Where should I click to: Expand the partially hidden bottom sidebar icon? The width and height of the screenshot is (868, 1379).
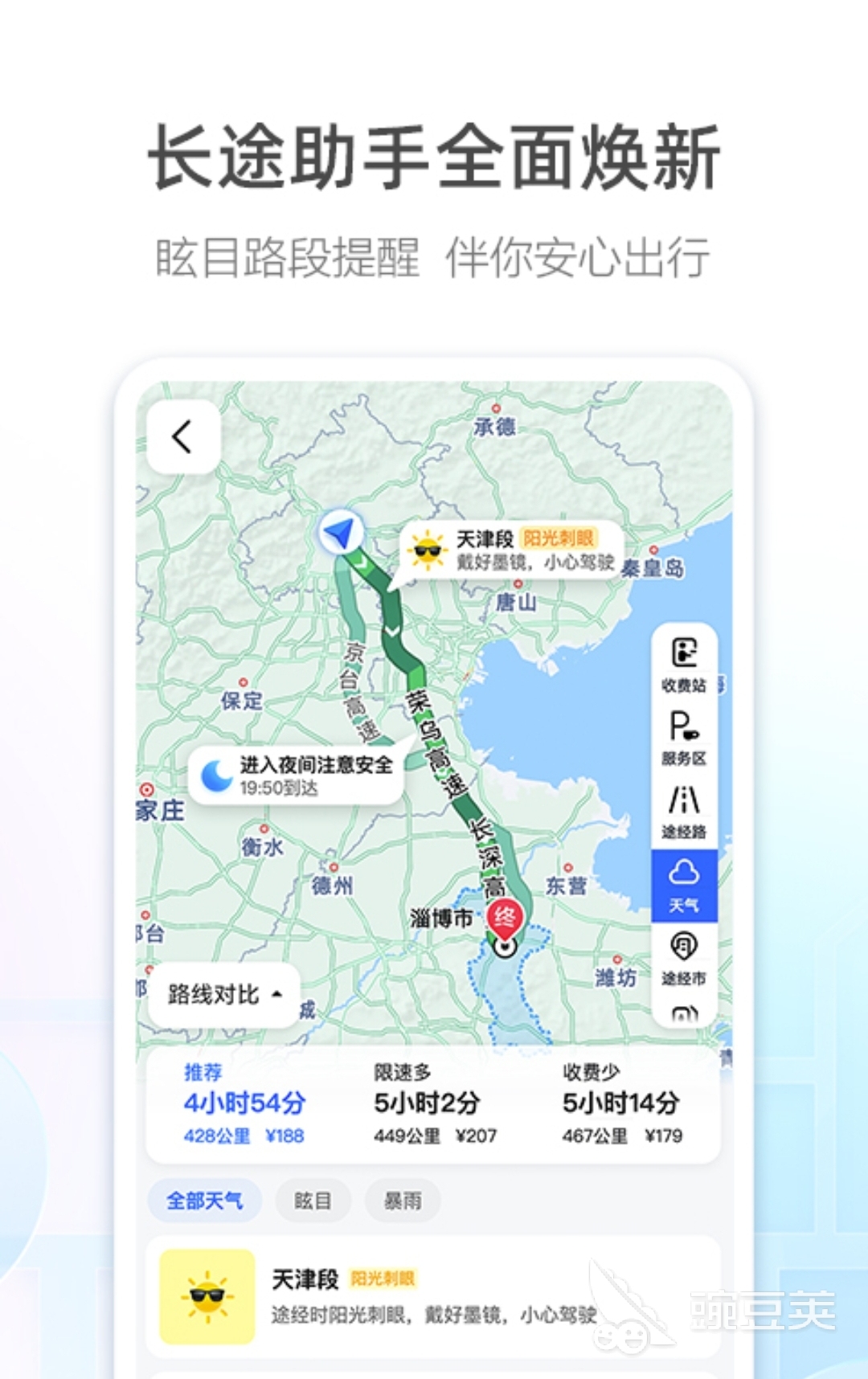(x=683, y=1014)
